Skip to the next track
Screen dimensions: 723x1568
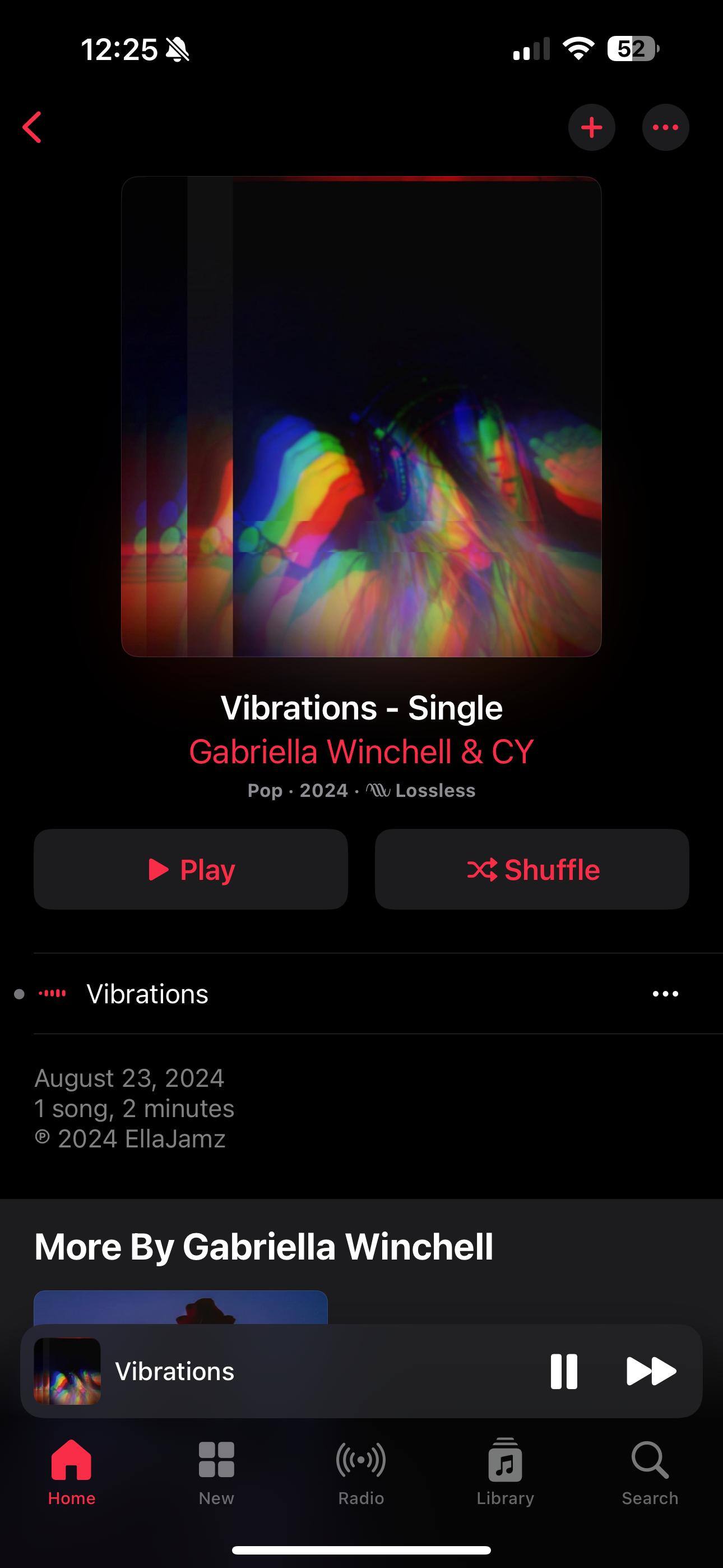(x=651, y=1371)
